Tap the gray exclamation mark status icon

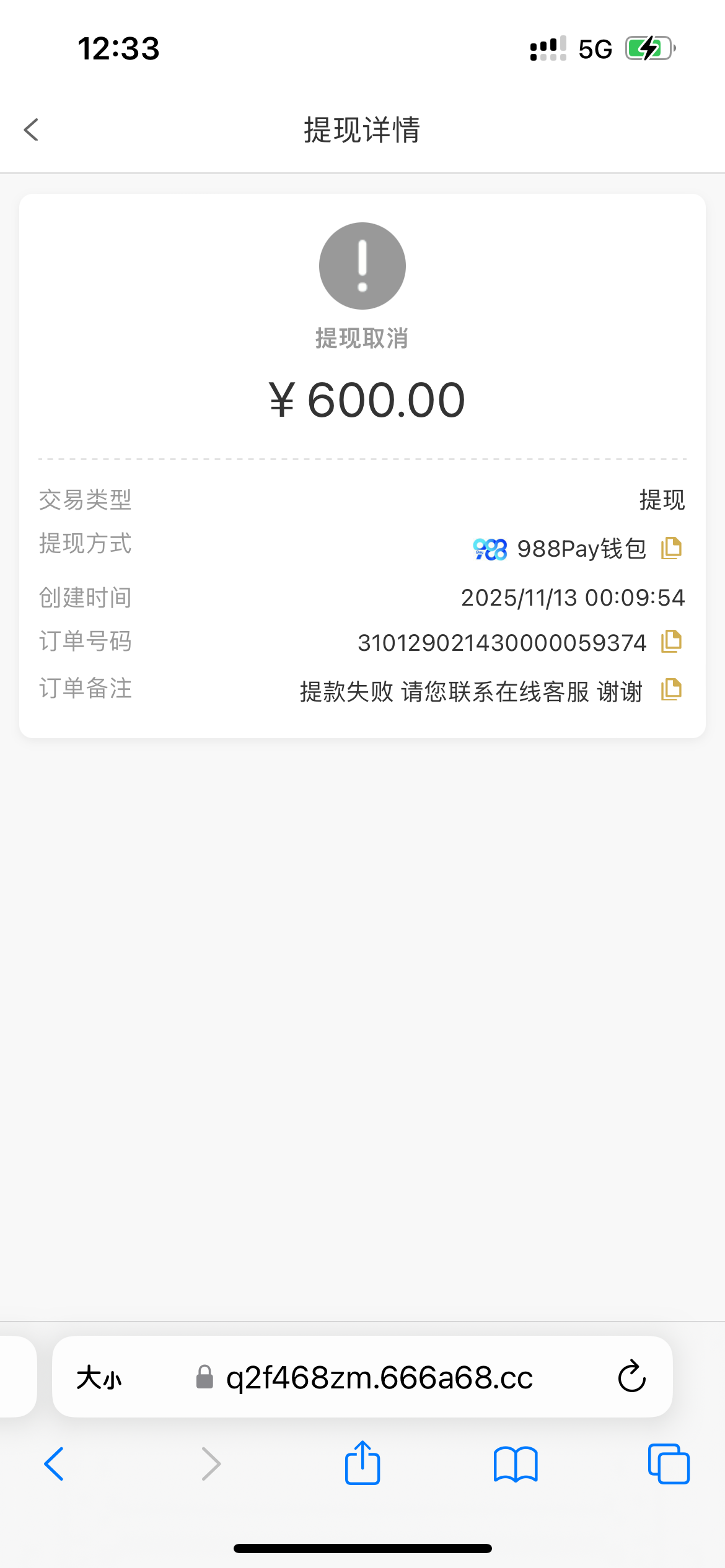(x=362, y=265)
